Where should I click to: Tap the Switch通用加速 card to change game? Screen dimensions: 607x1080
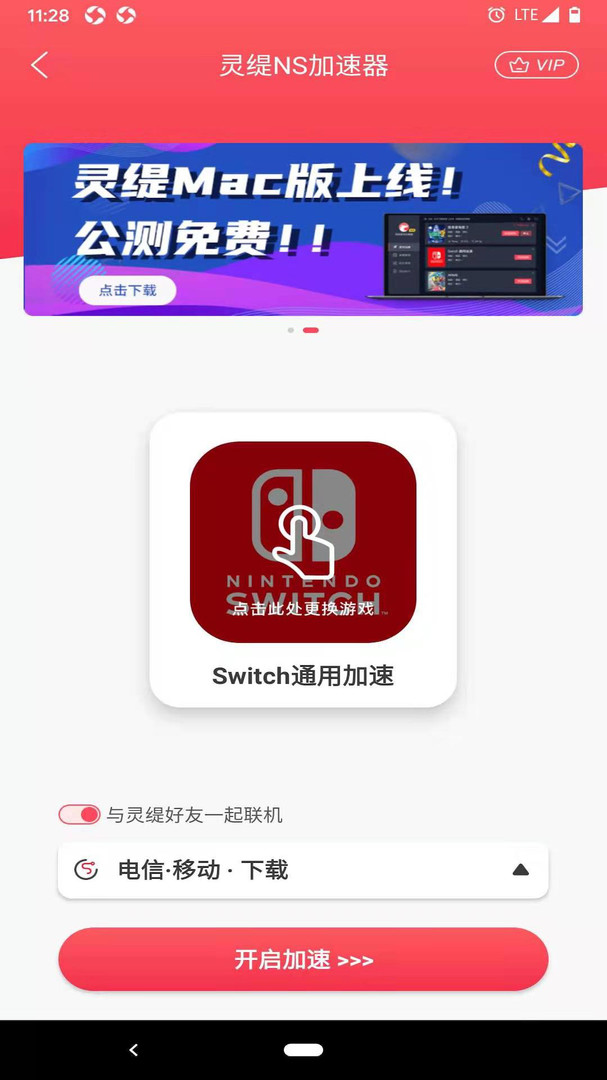click(x=303, y=543)
